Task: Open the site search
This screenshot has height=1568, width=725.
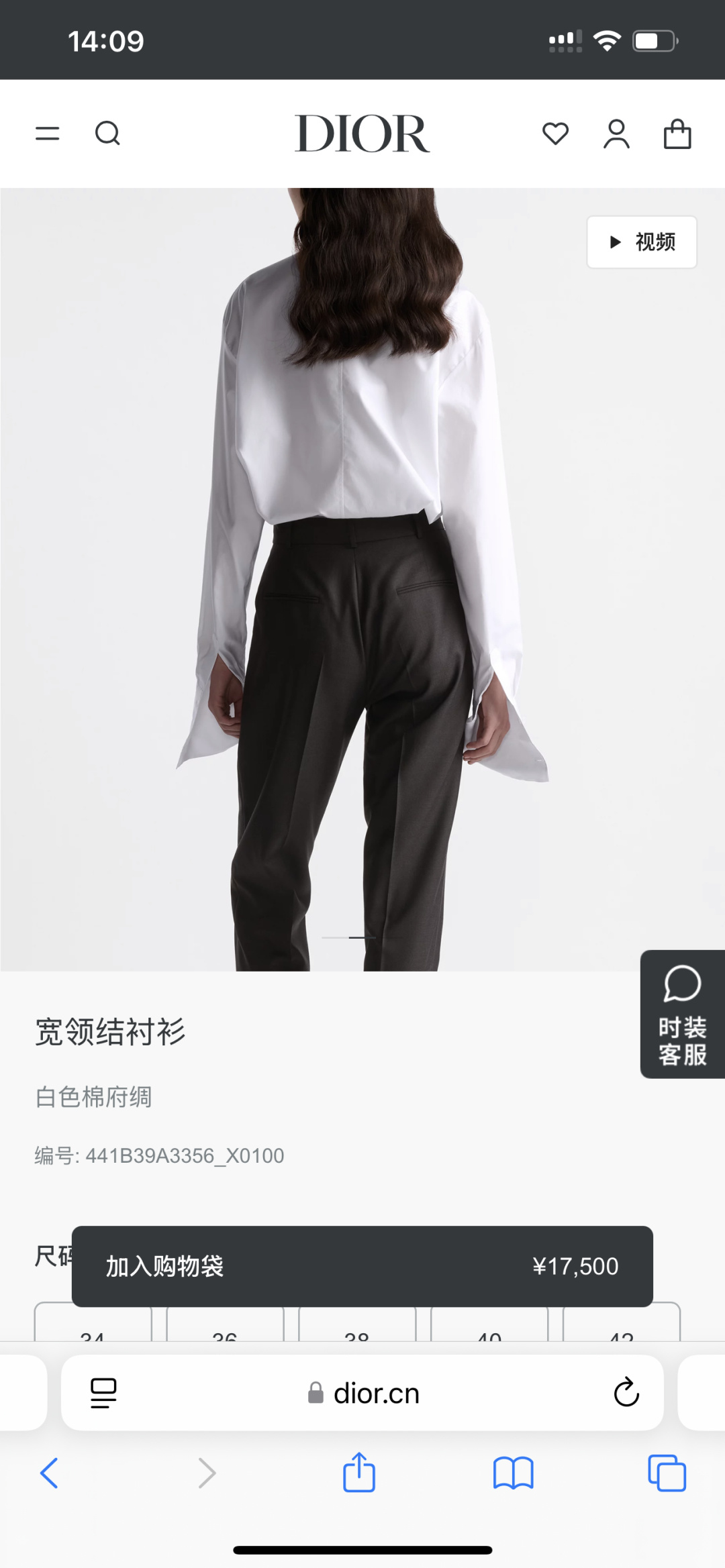Action: point(107,134)
